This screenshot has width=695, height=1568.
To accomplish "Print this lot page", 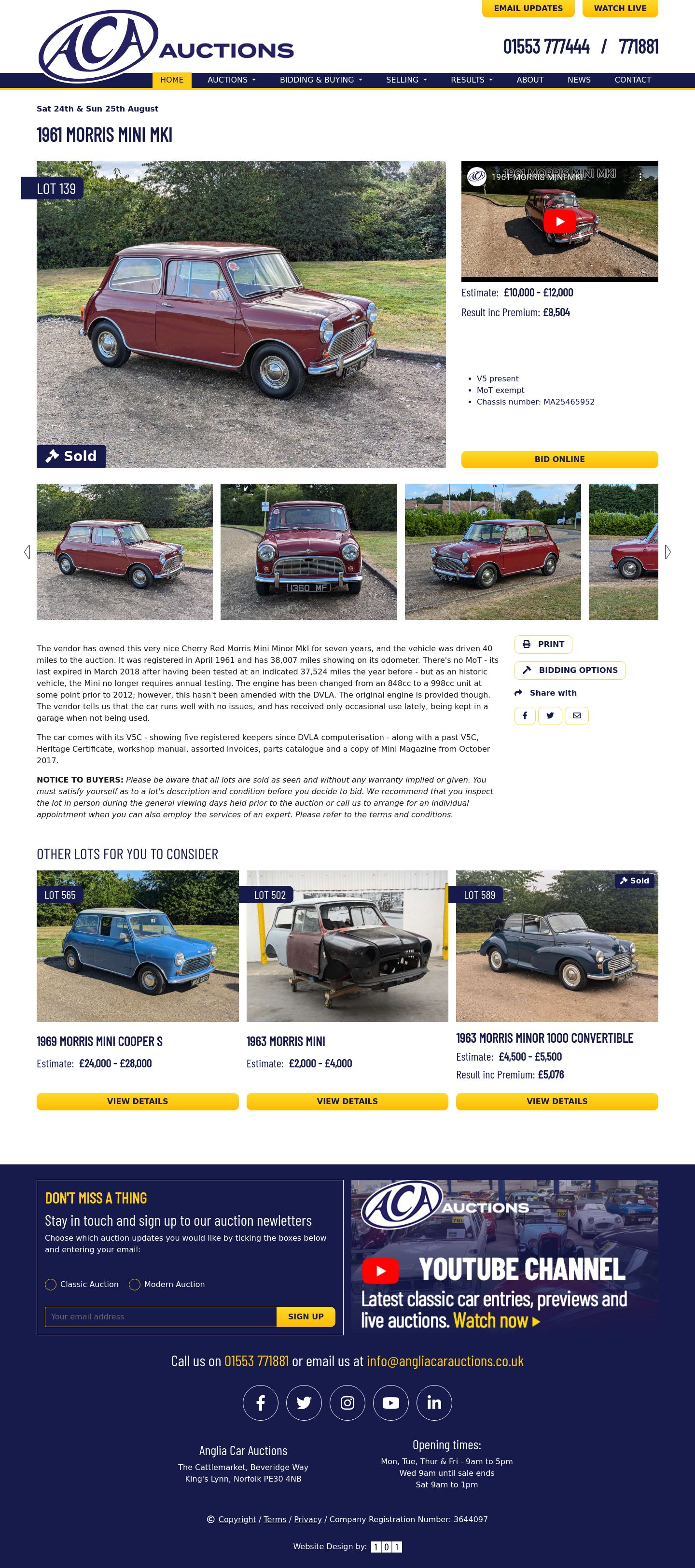I will [x=543, y=644].
